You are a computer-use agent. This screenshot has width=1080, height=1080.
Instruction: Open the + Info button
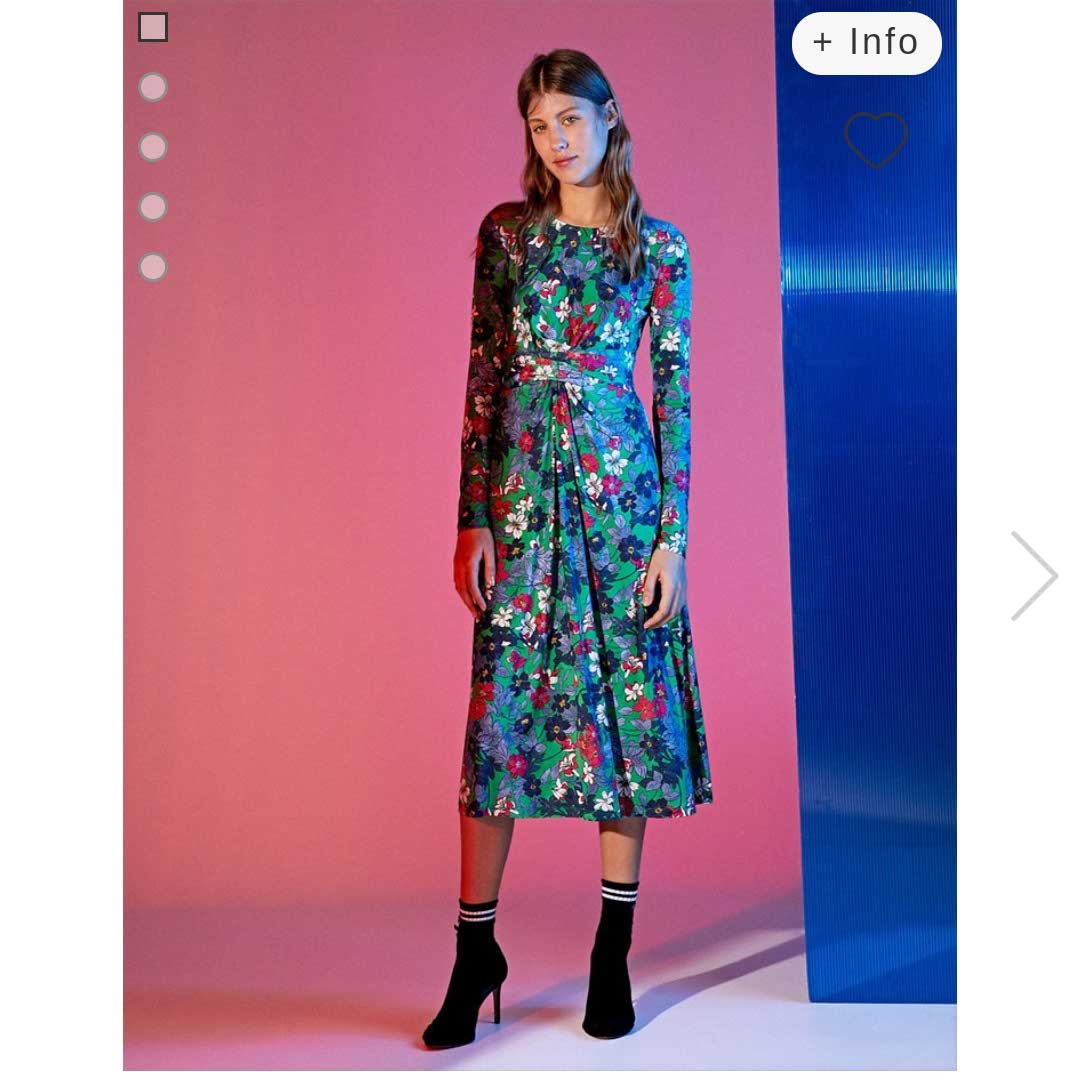coord(866,43)
